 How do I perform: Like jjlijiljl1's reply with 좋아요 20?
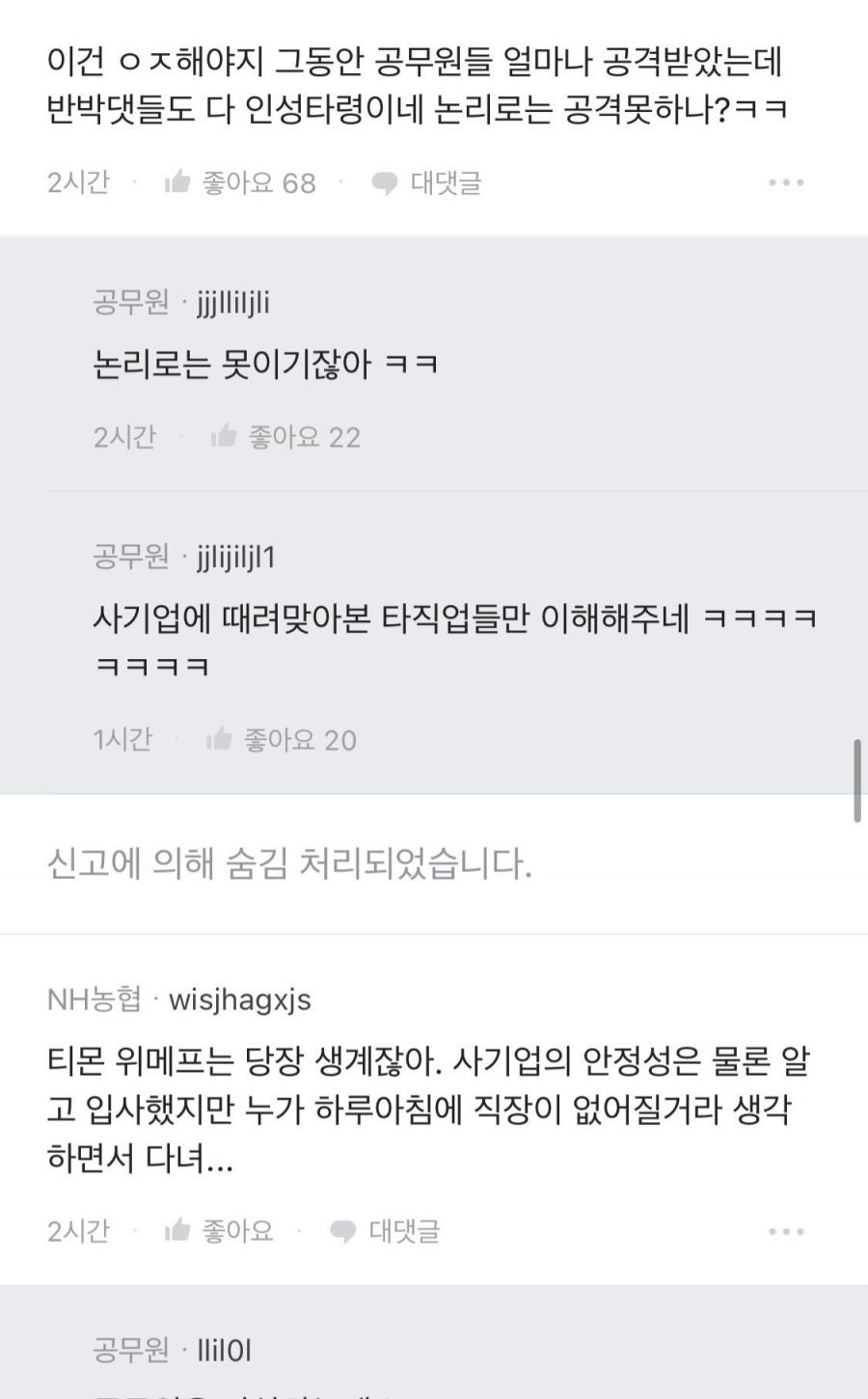tap(282, 740)
